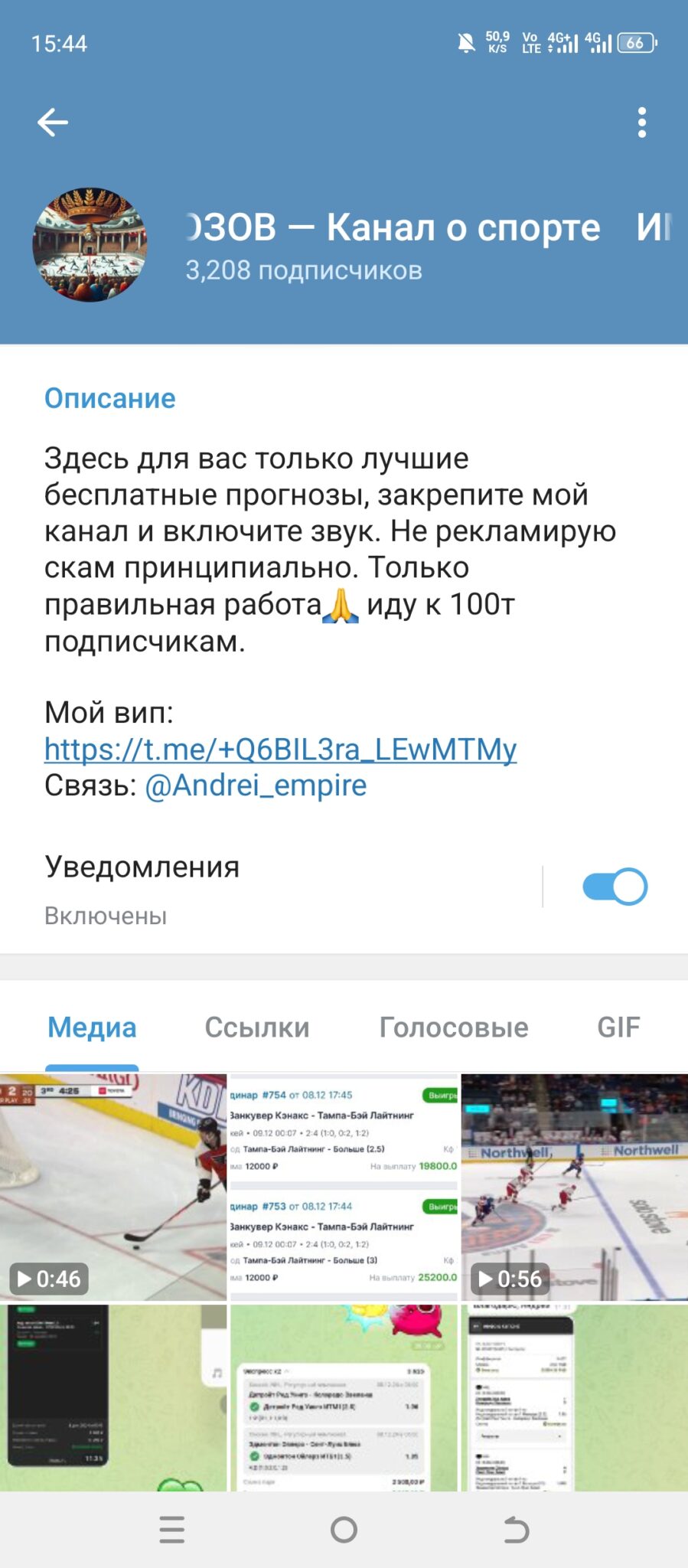Open the t.me VIP invite link

point(280,749)
